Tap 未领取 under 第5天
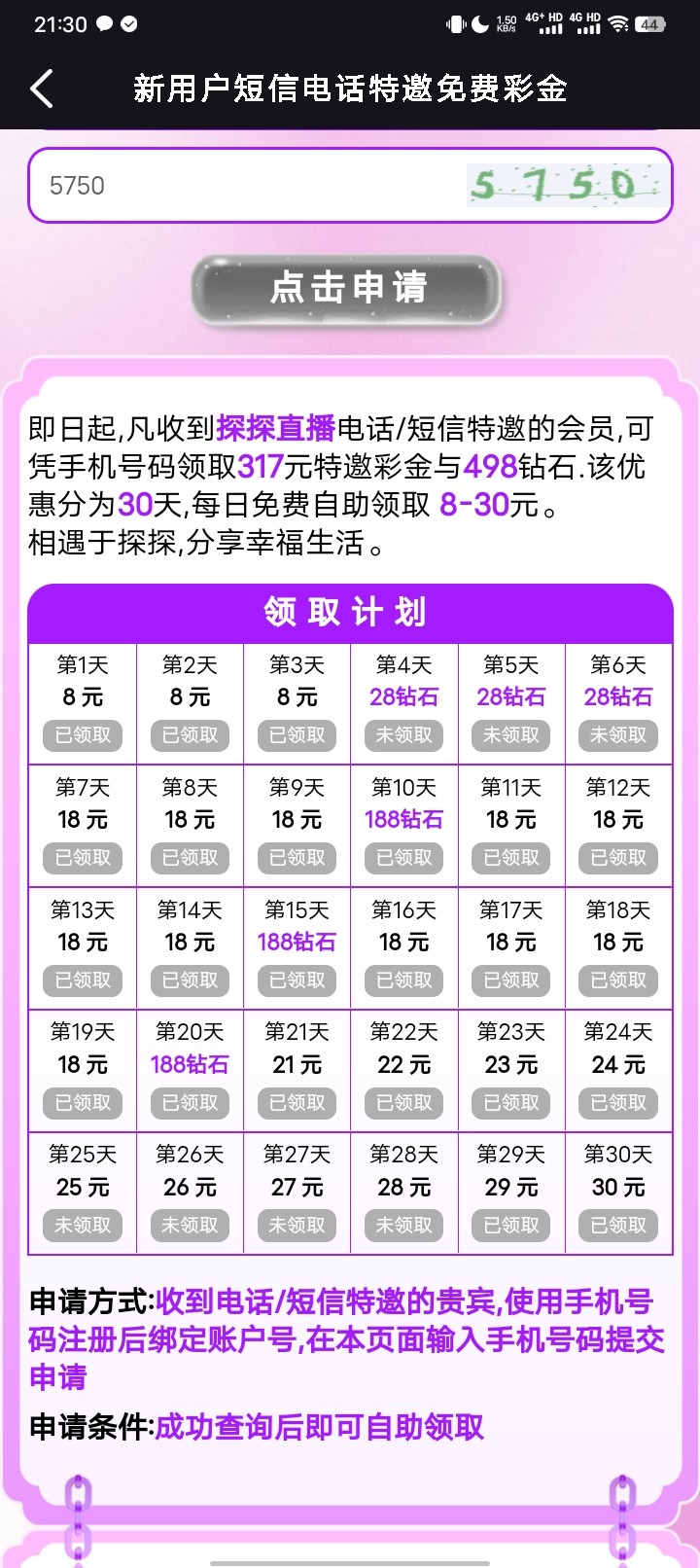 click(510, 735)
